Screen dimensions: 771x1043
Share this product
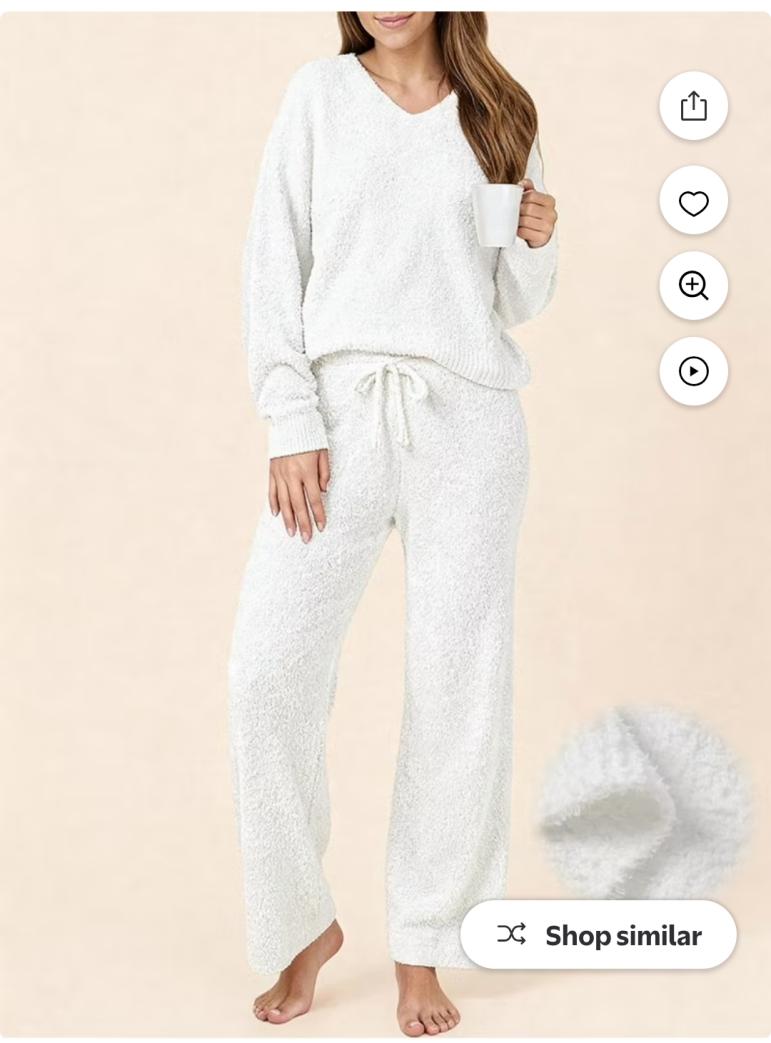click(693, 106)
